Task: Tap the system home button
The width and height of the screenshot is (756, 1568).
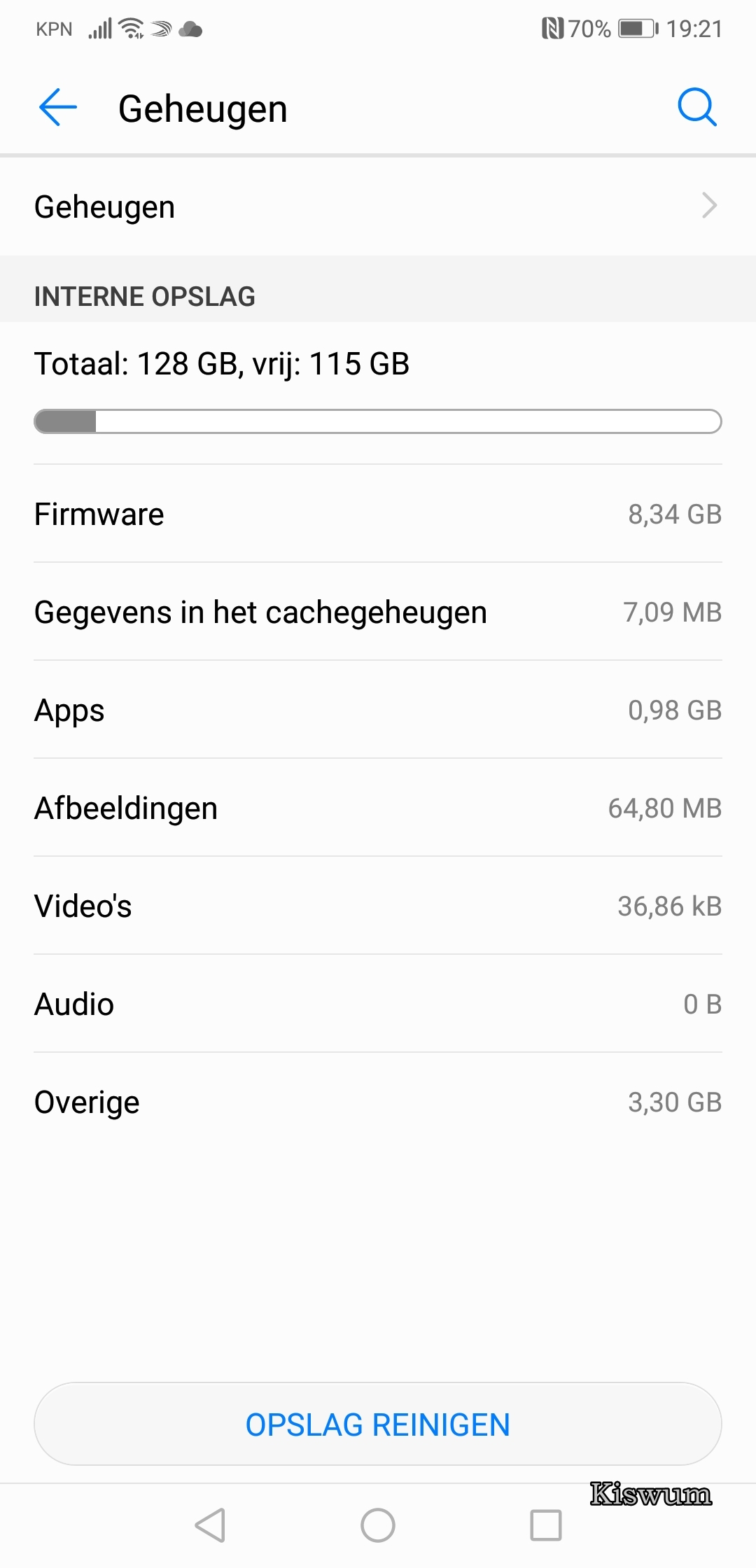Action: [378, 1525]
